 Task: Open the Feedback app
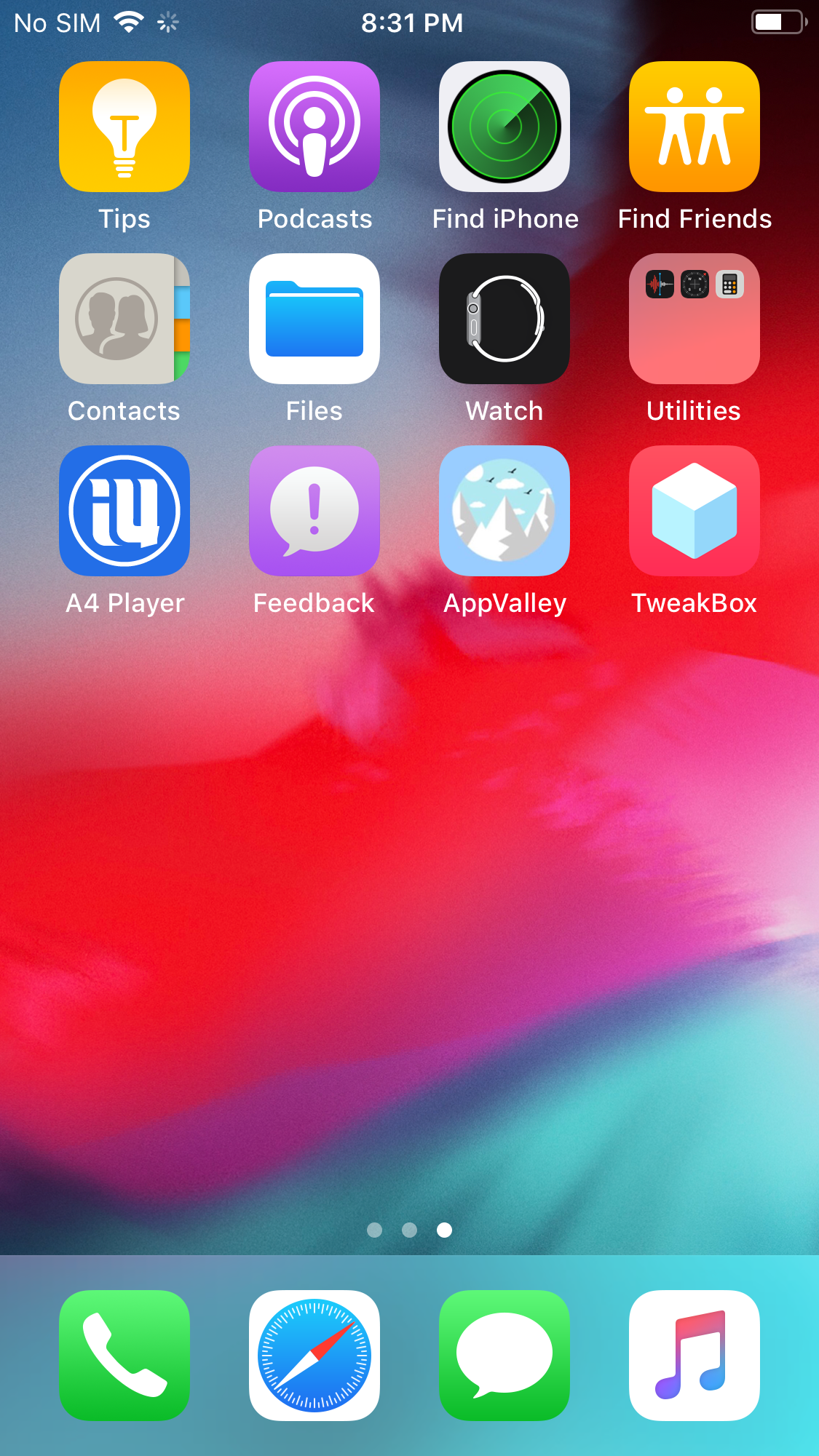314,511
